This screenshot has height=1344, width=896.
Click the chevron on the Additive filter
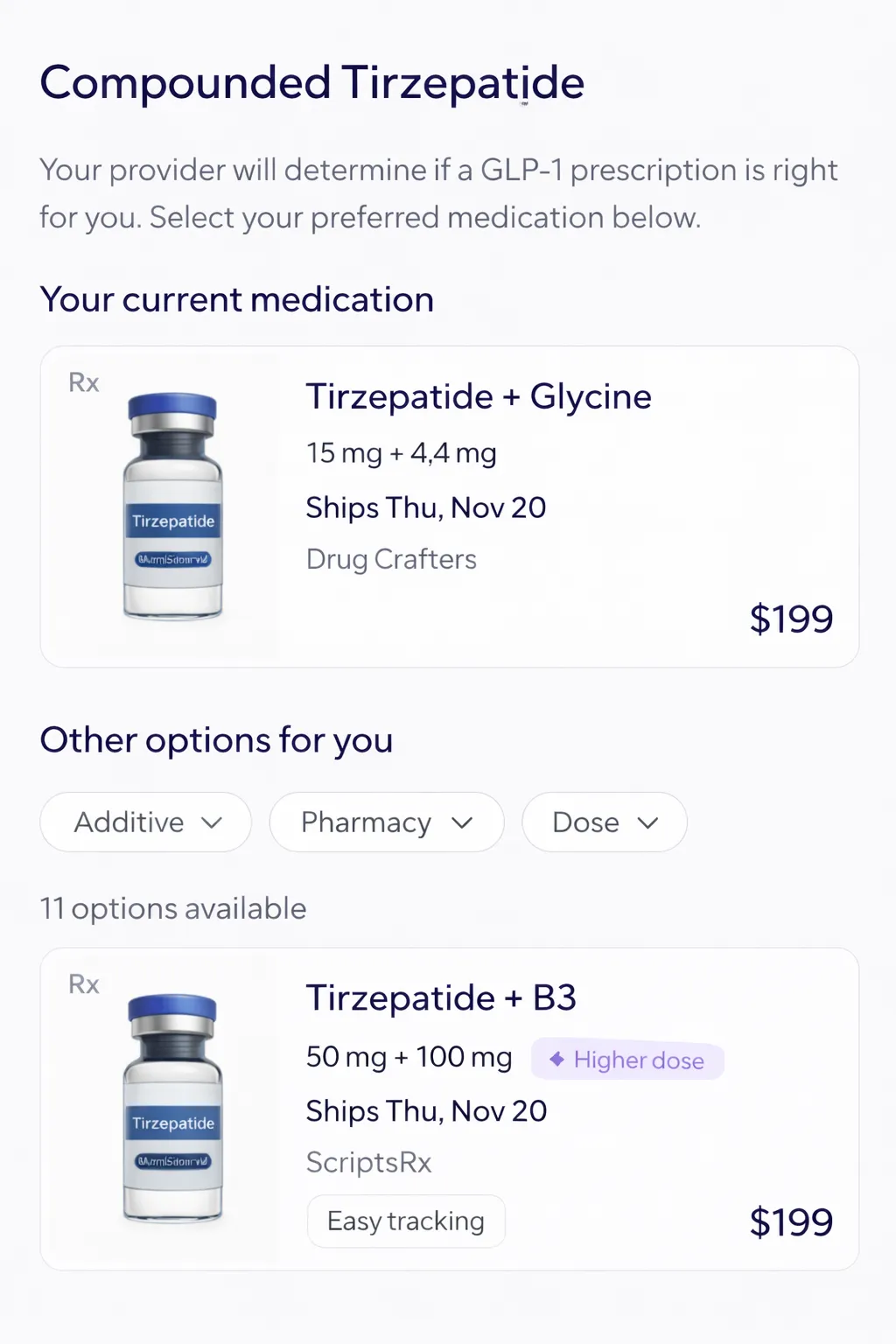click(x=213, y=822)
